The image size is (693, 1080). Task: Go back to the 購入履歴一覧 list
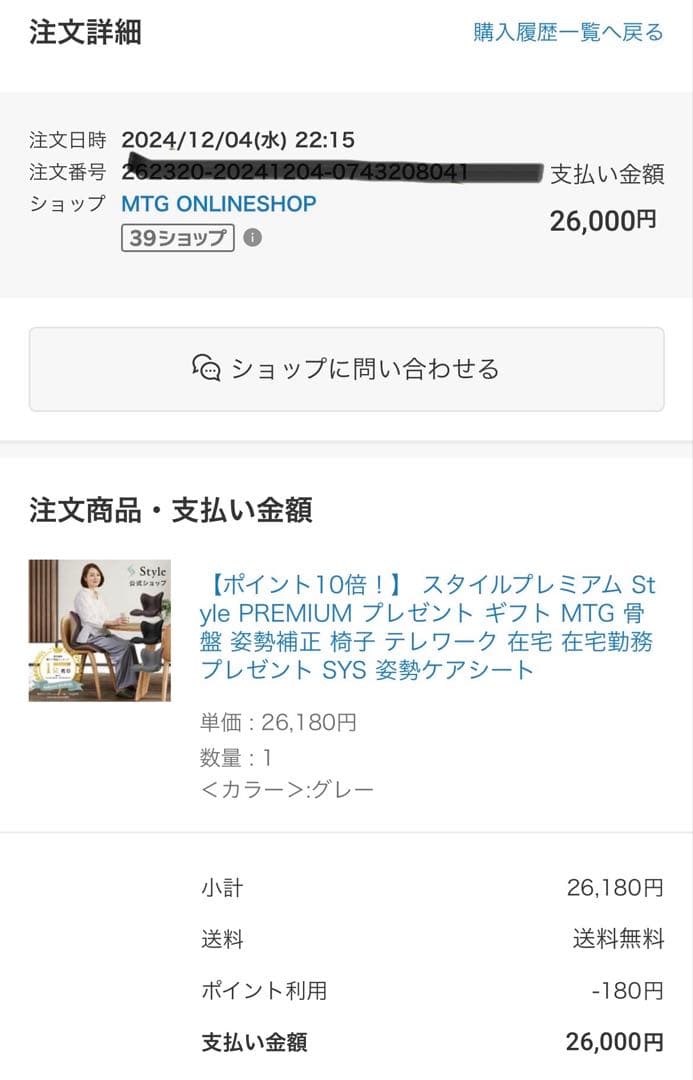pyautogui.click(x=568, y=32)
